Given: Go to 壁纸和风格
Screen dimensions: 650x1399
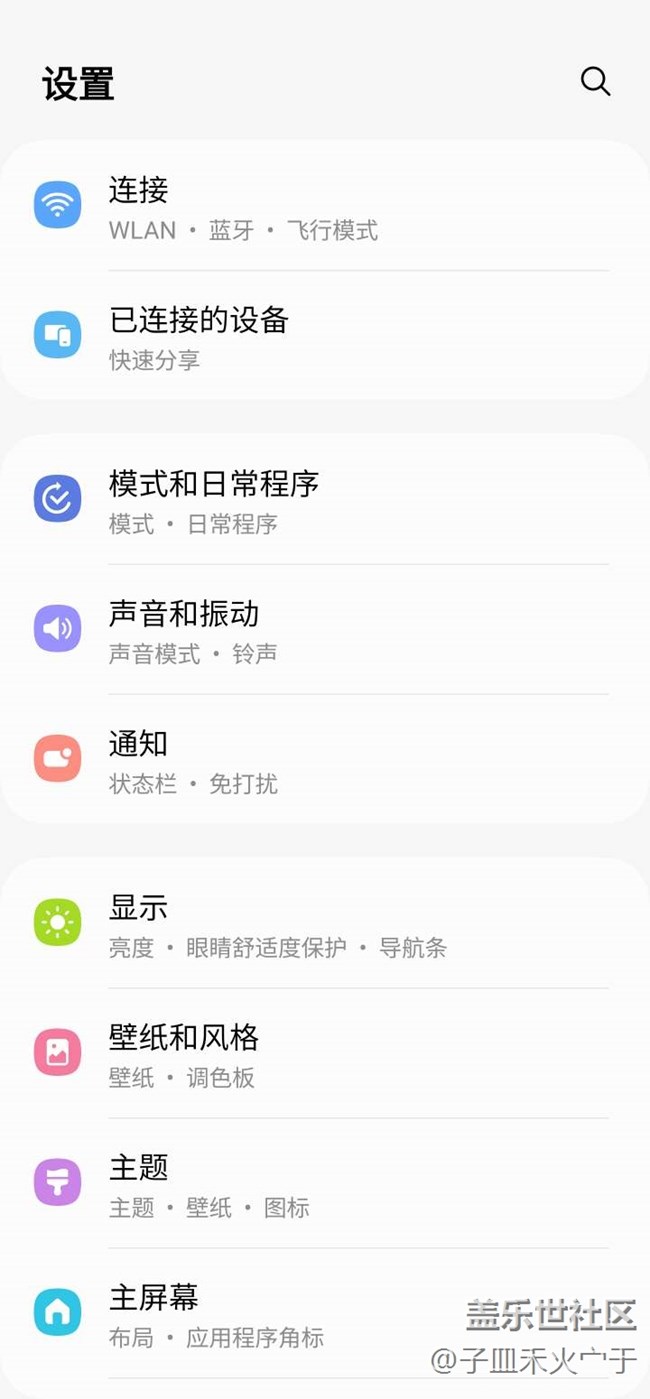Looking at the screenshot, I should pos(324,1054).
